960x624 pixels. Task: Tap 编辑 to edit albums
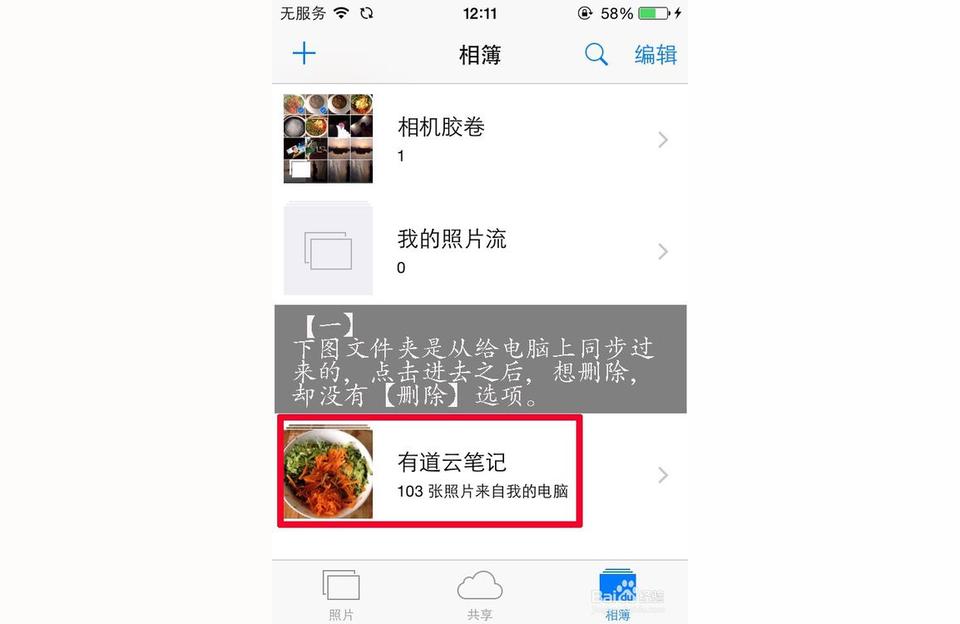[x=655, y=55]
